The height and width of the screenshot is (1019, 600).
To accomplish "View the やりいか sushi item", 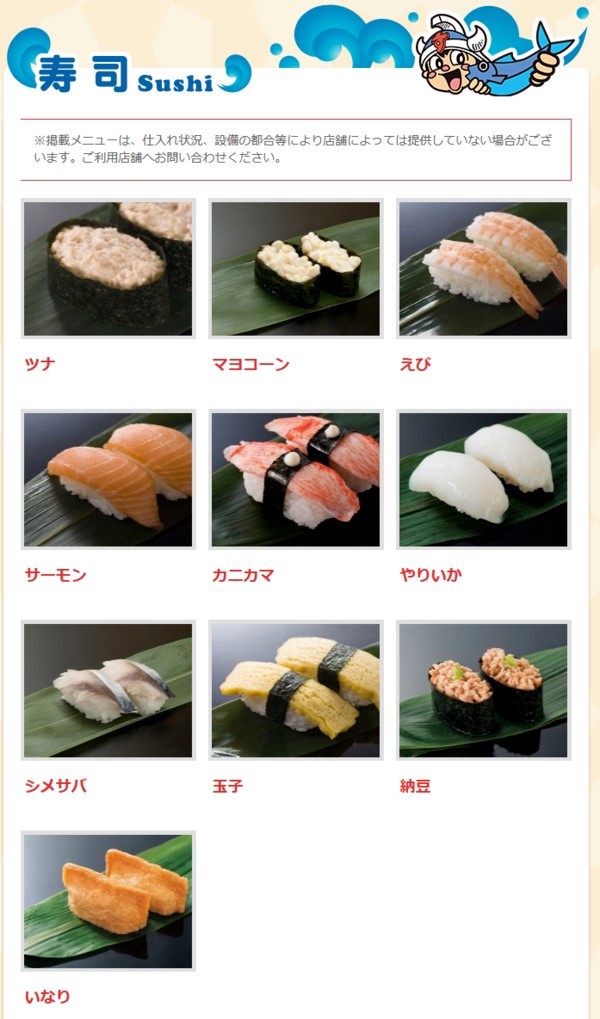I will 484,479.
